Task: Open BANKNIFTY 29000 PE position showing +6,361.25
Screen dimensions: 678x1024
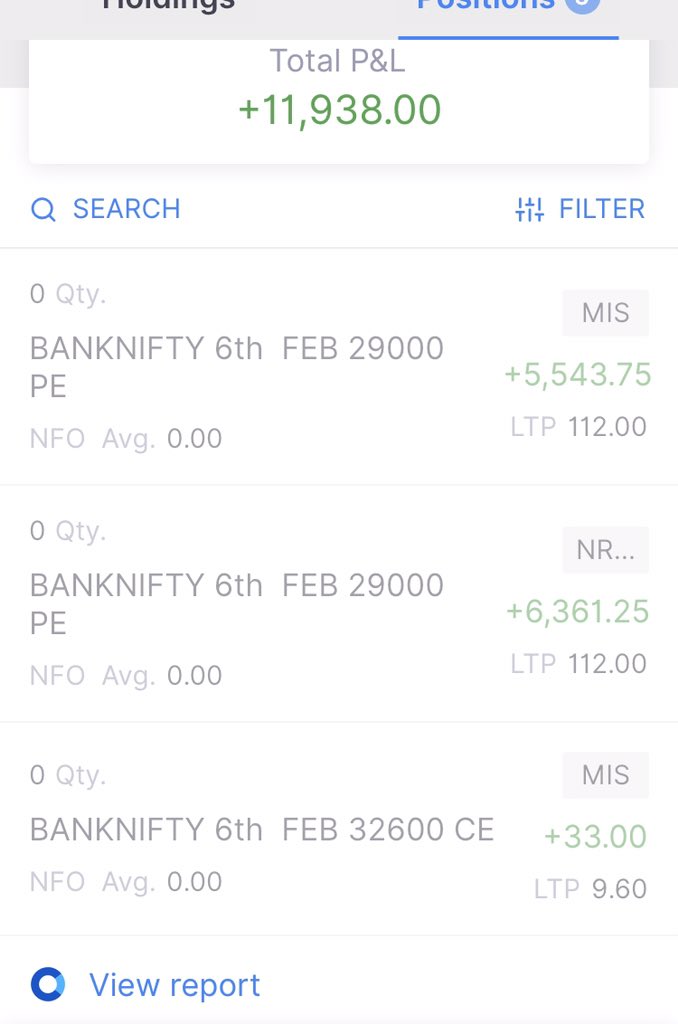Action: [339, 604]
